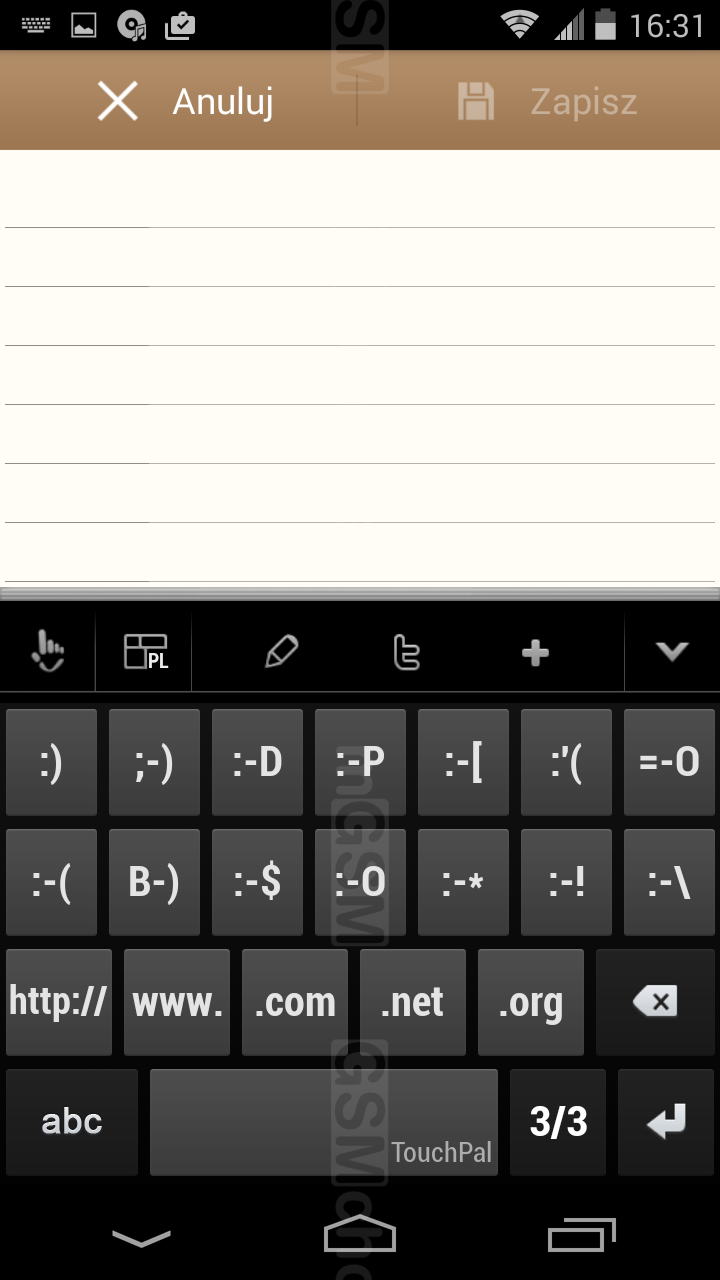Viewport: 720px width, 1280px height.
Task: Open the Twitter shortcut in keyboard toolbar
Action: click(x=407, y=652)
